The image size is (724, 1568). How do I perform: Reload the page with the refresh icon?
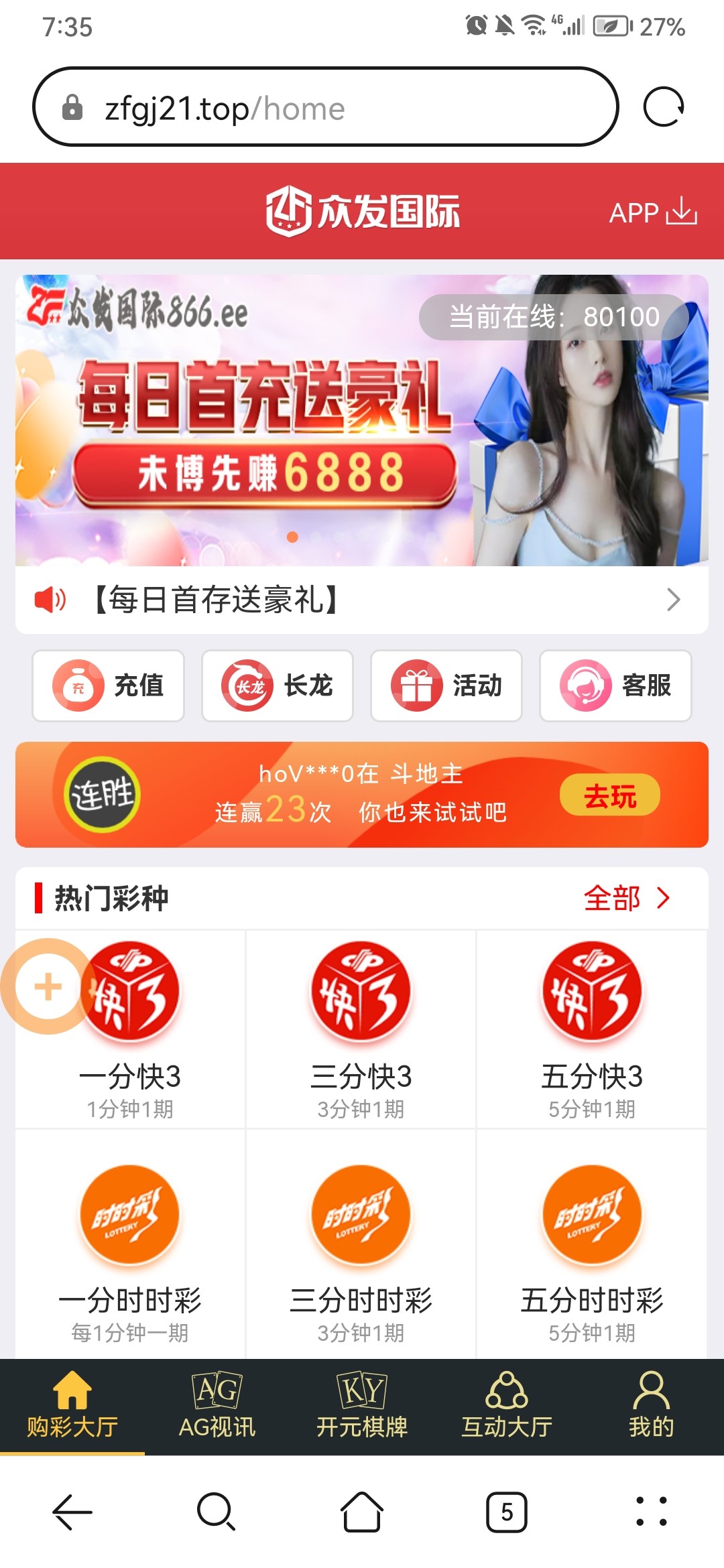663,107
